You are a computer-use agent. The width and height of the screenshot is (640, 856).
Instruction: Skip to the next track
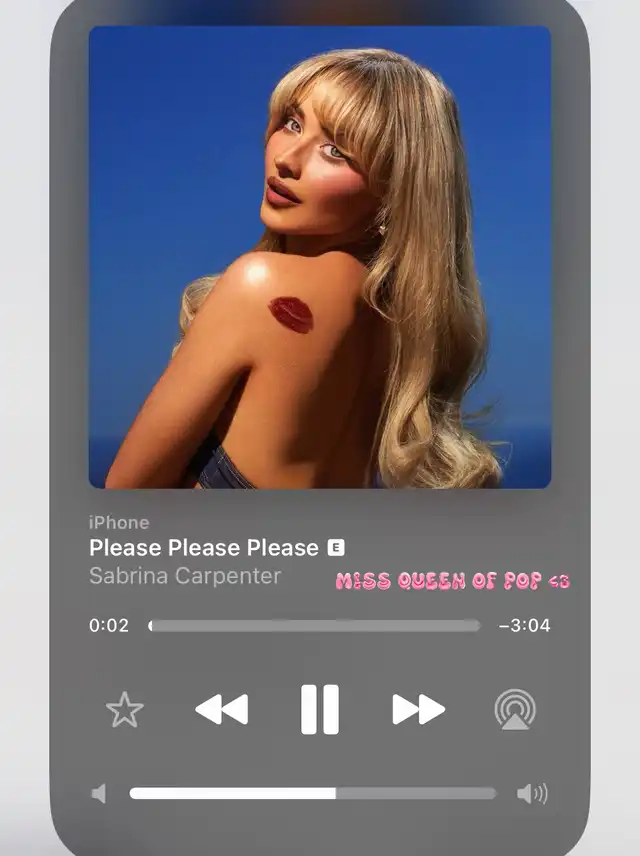tap(418, 710)
